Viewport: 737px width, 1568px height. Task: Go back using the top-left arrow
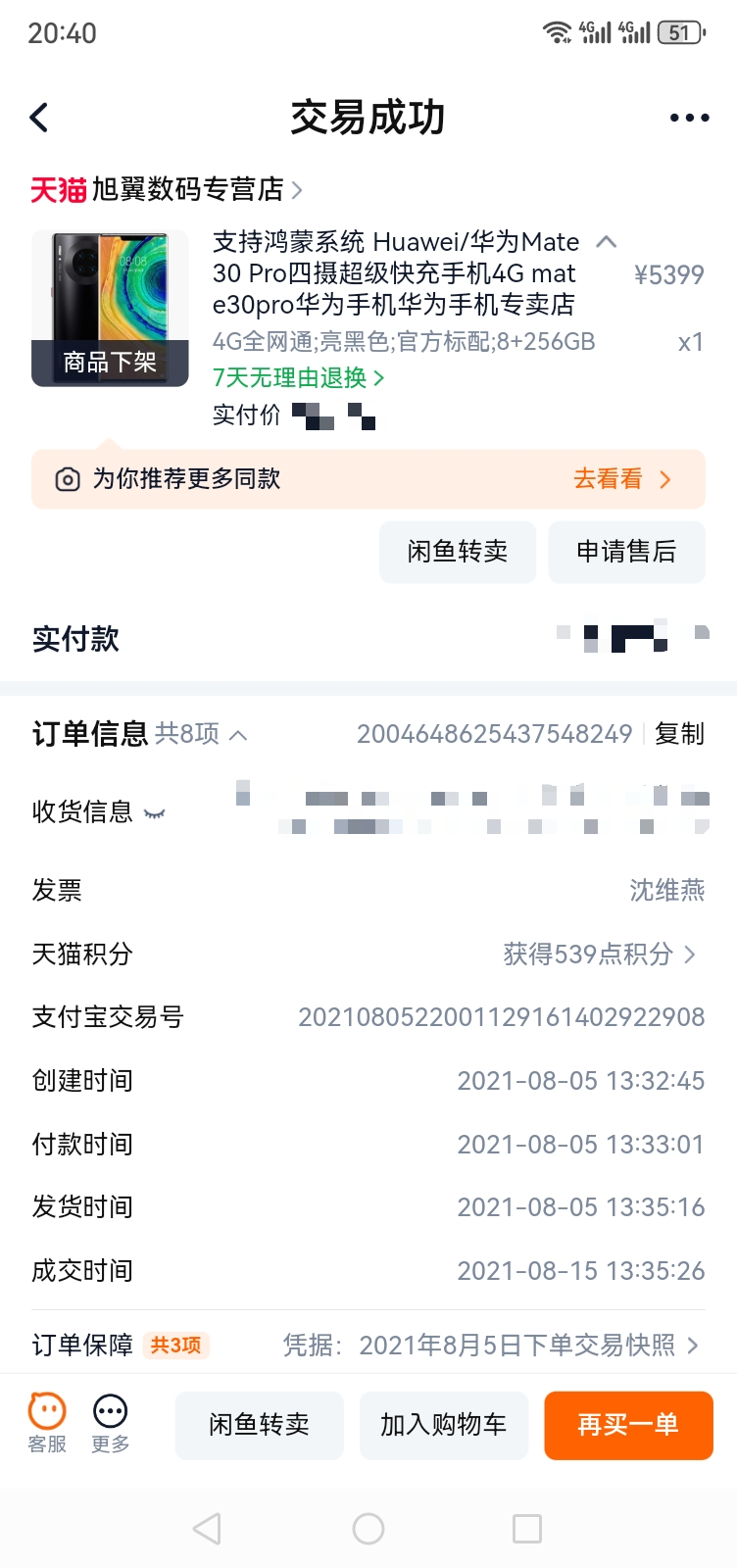39,118
